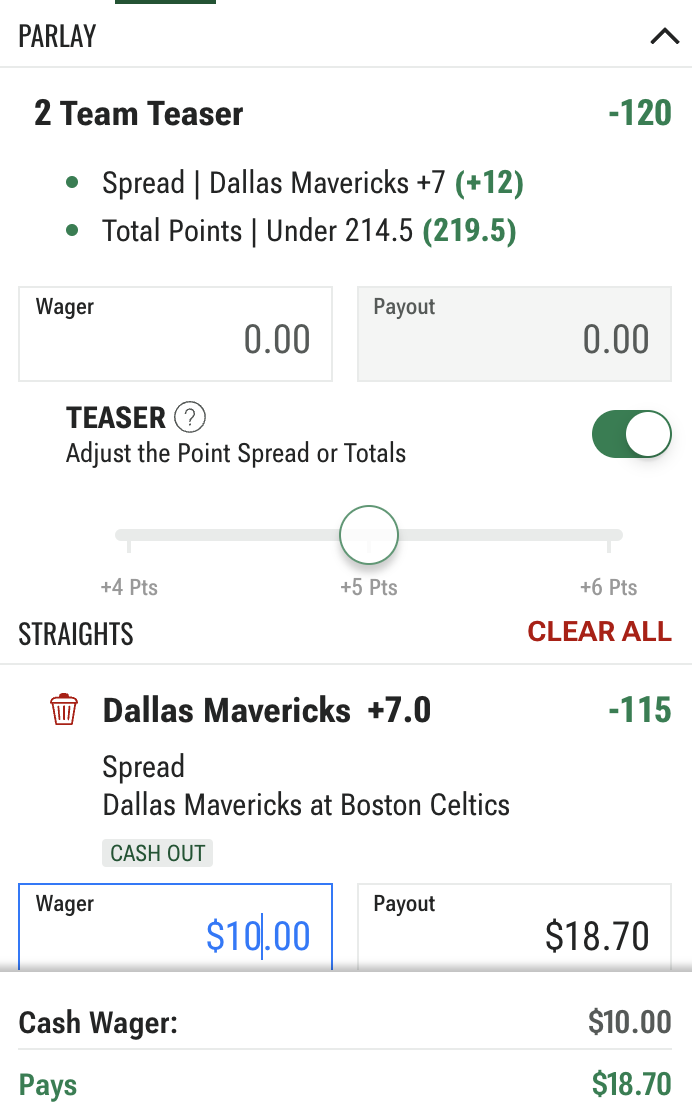Turn off the Teaser toggle

[631, 434]
